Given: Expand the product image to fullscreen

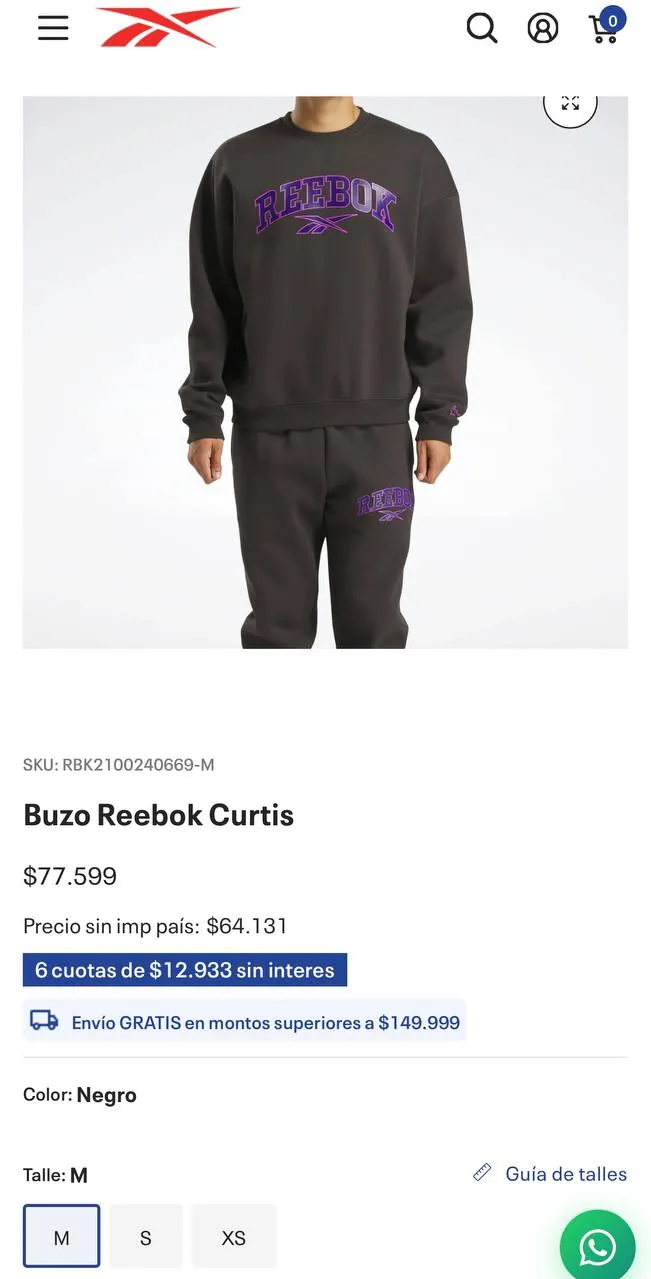Looking at the screenshot, I should click(x=570, y=102).
